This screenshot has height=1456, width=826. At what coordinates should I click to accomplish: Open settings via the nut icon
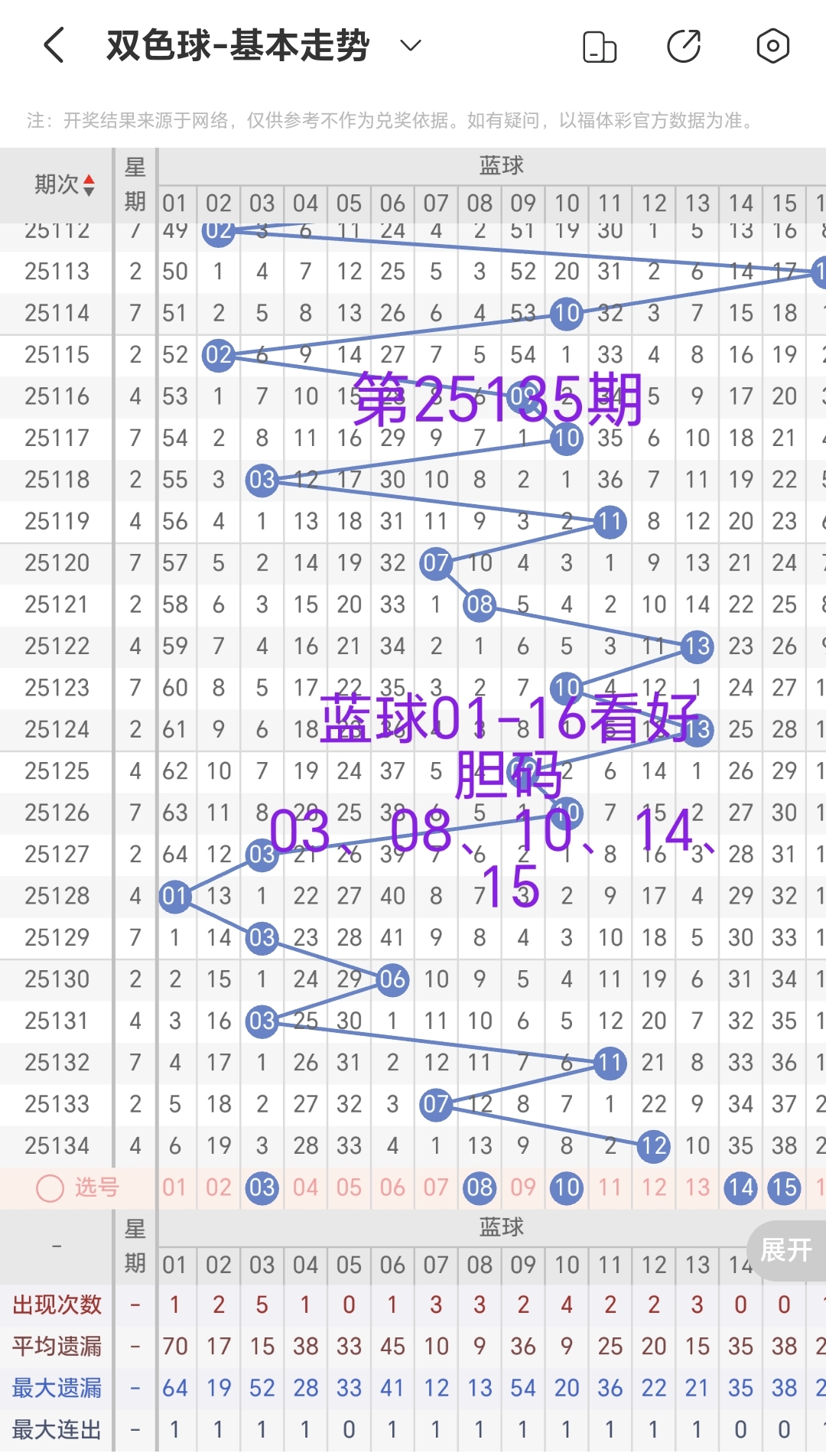coord(772,46)
